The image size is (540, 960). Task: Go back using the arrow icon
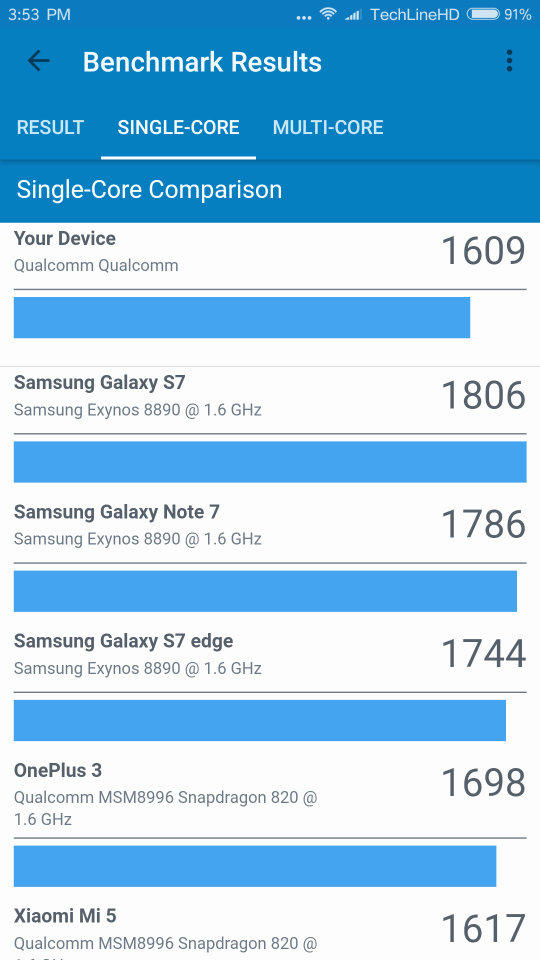(x=38, y=61)
